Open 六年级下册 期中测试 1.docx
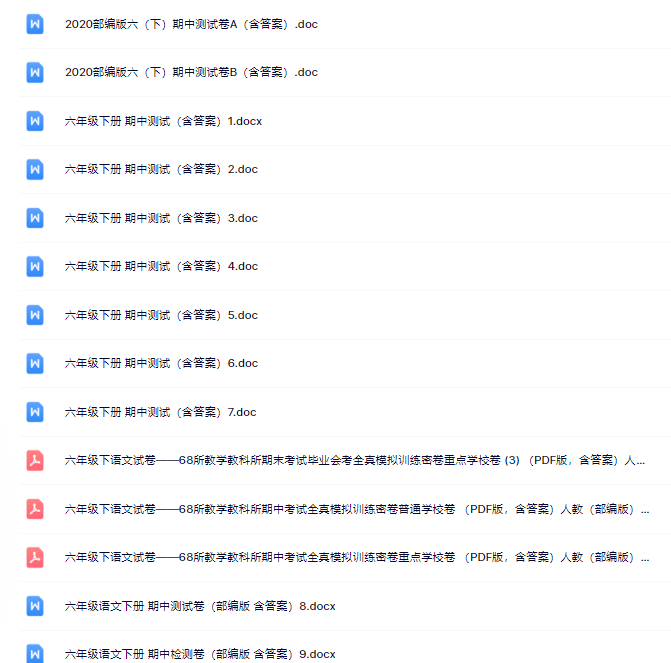 pos(163,121)
